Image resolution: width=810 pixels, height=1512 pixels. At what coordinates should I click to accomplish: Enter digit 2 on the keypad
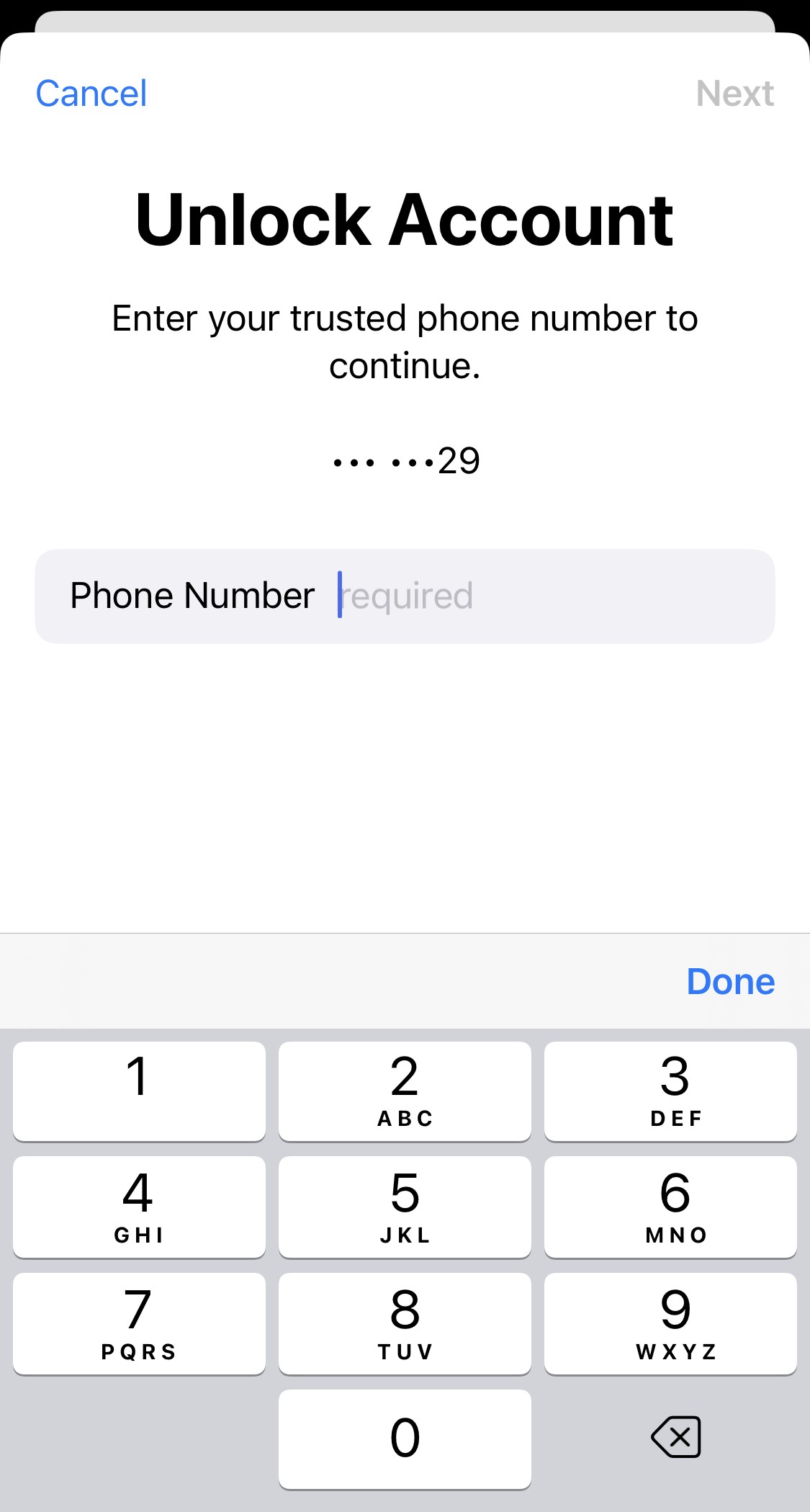coord(405,1091)
